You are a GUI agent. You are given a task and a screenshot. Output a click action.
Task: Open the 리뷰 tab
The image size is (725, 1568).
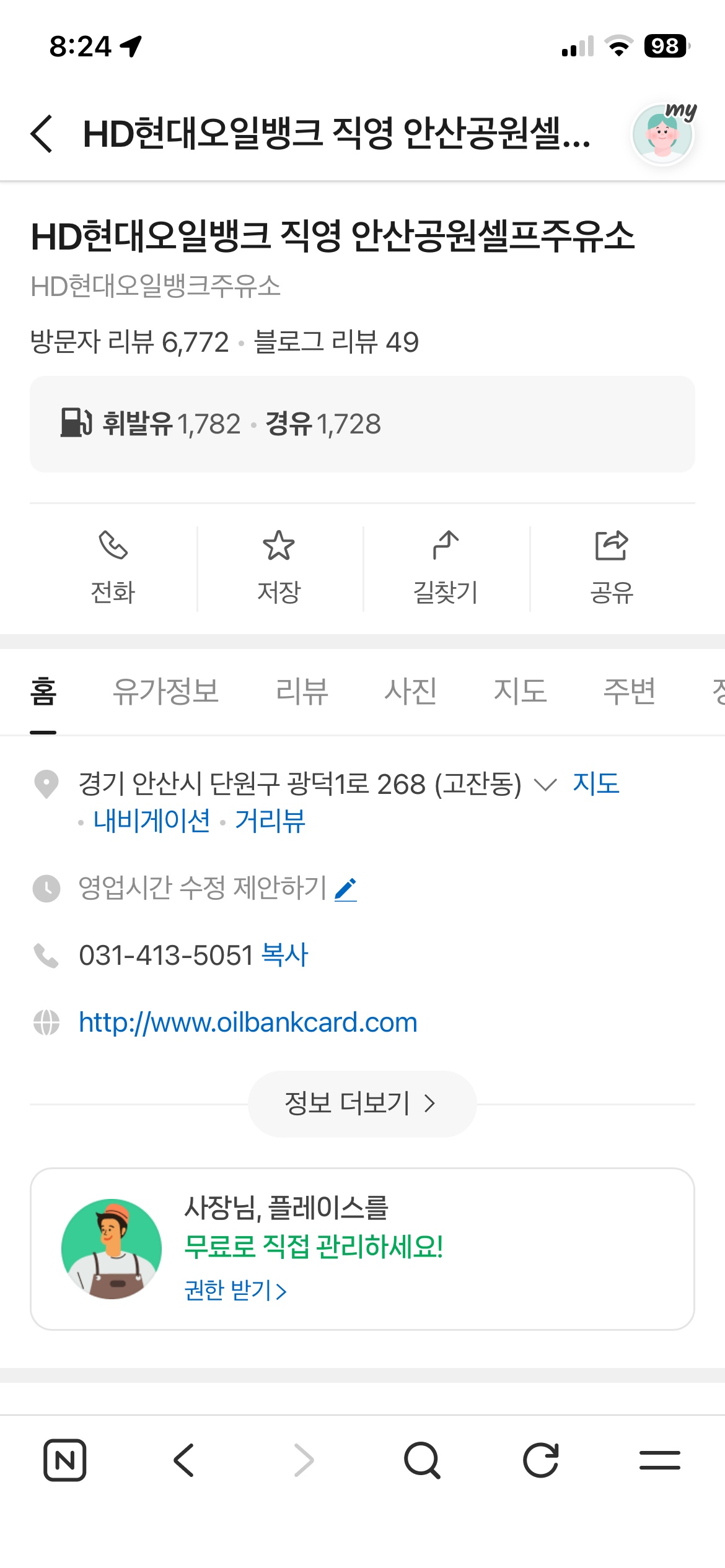(x=303, y=691)
